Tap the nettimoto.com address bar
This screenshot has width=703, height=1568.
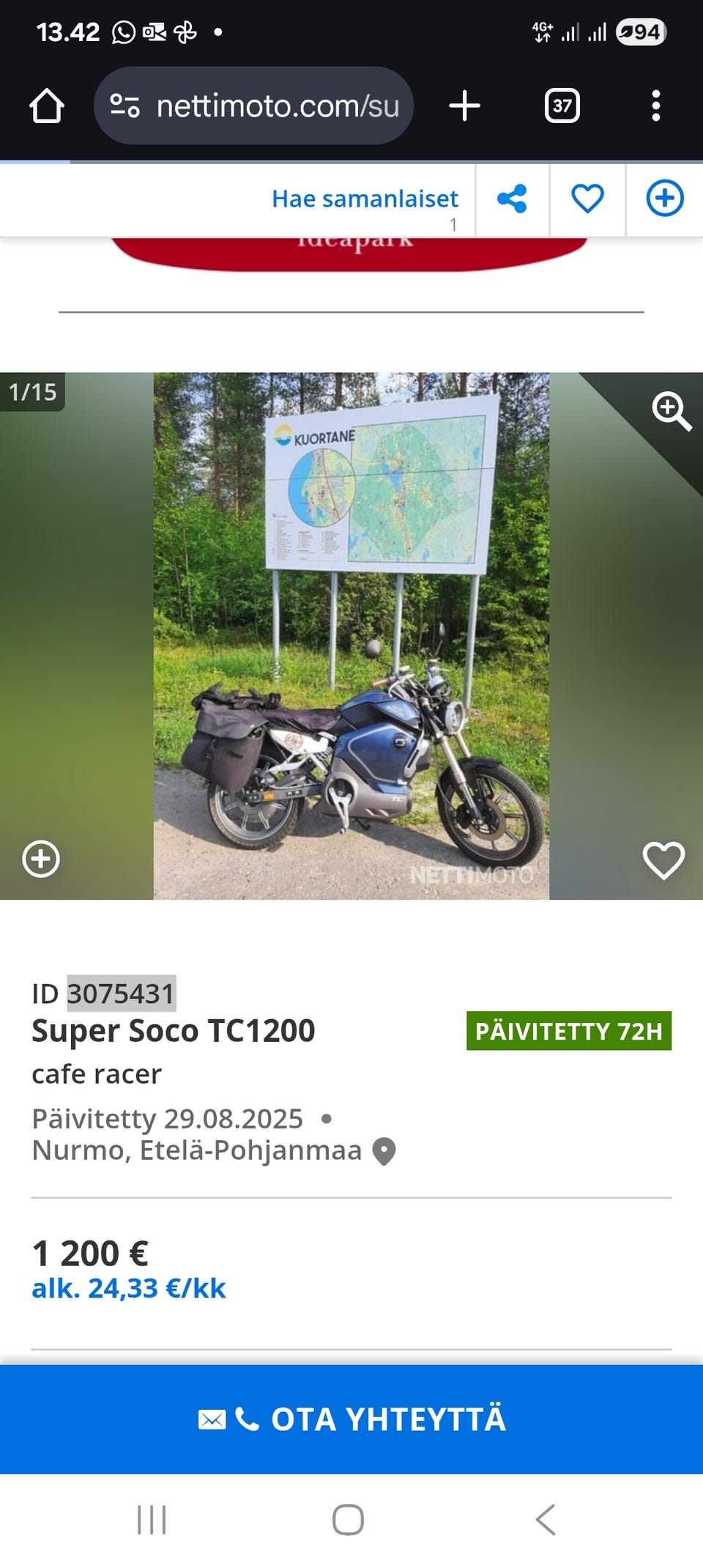tap(253, 106)
